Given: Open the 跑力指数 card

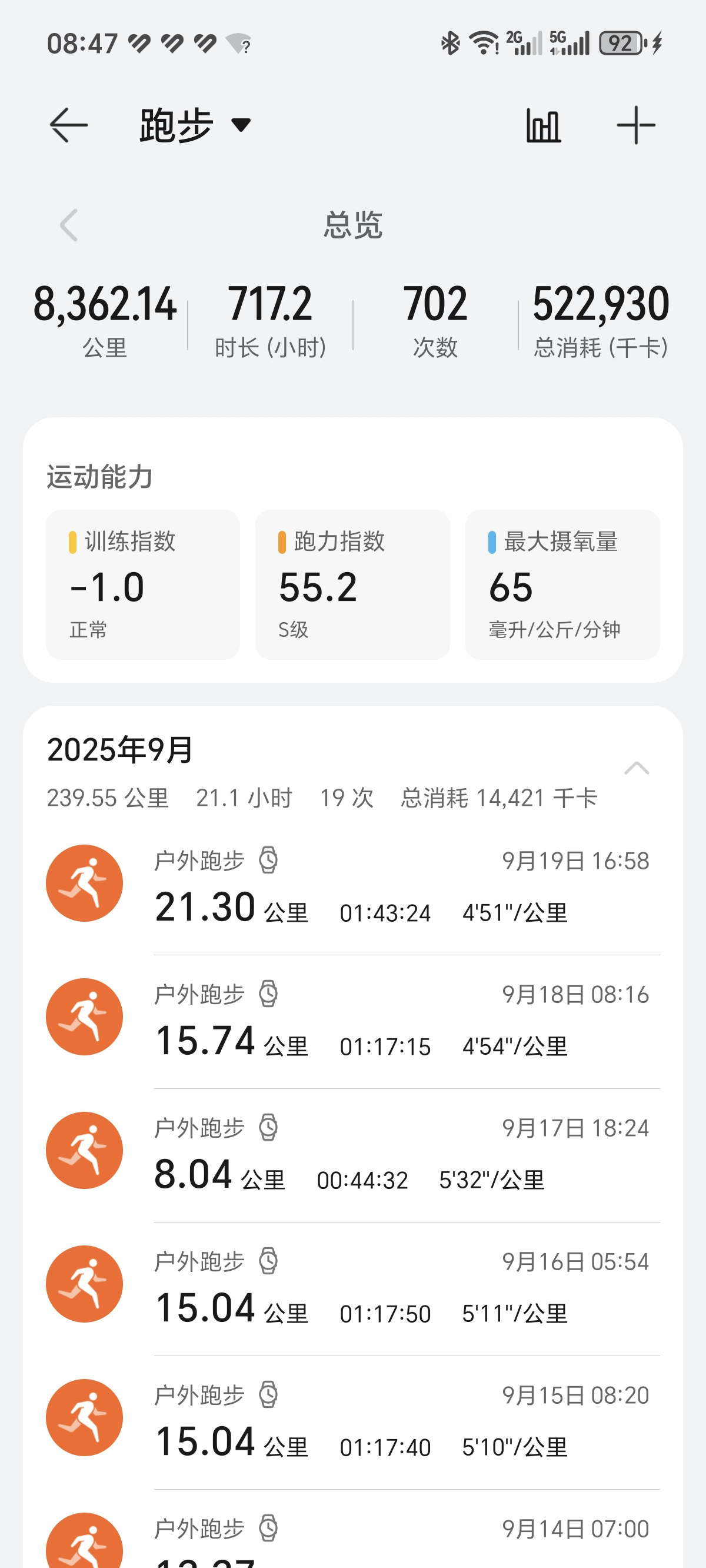Looking at the screenshot, I should click(352, 584).
